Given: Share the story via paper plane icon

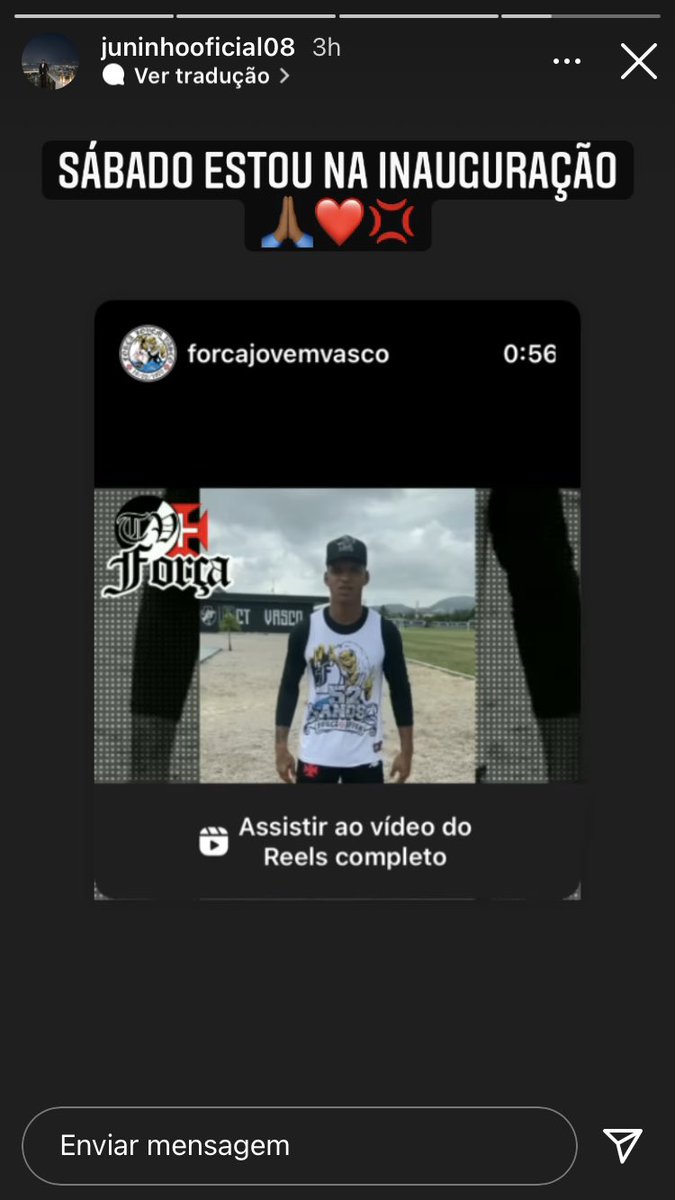Looking at the screenshot, I should [x=622, y=1145].
